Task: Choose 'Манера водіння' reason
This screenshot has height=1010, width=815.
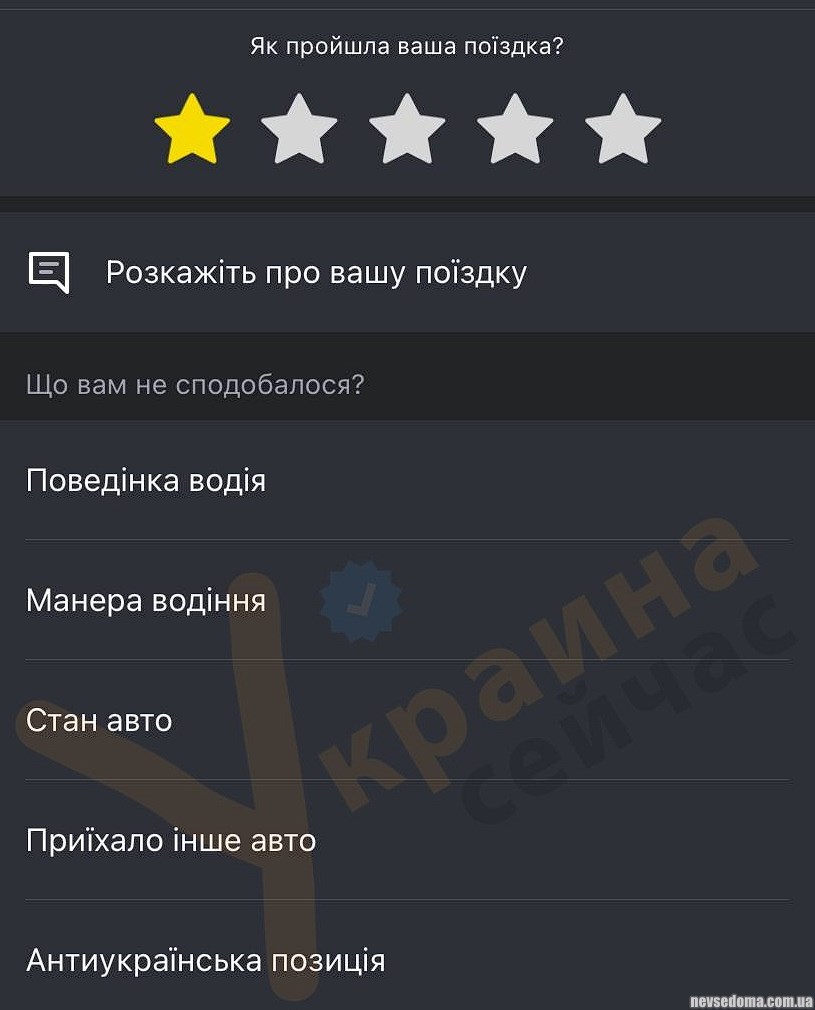Action: 146,601
